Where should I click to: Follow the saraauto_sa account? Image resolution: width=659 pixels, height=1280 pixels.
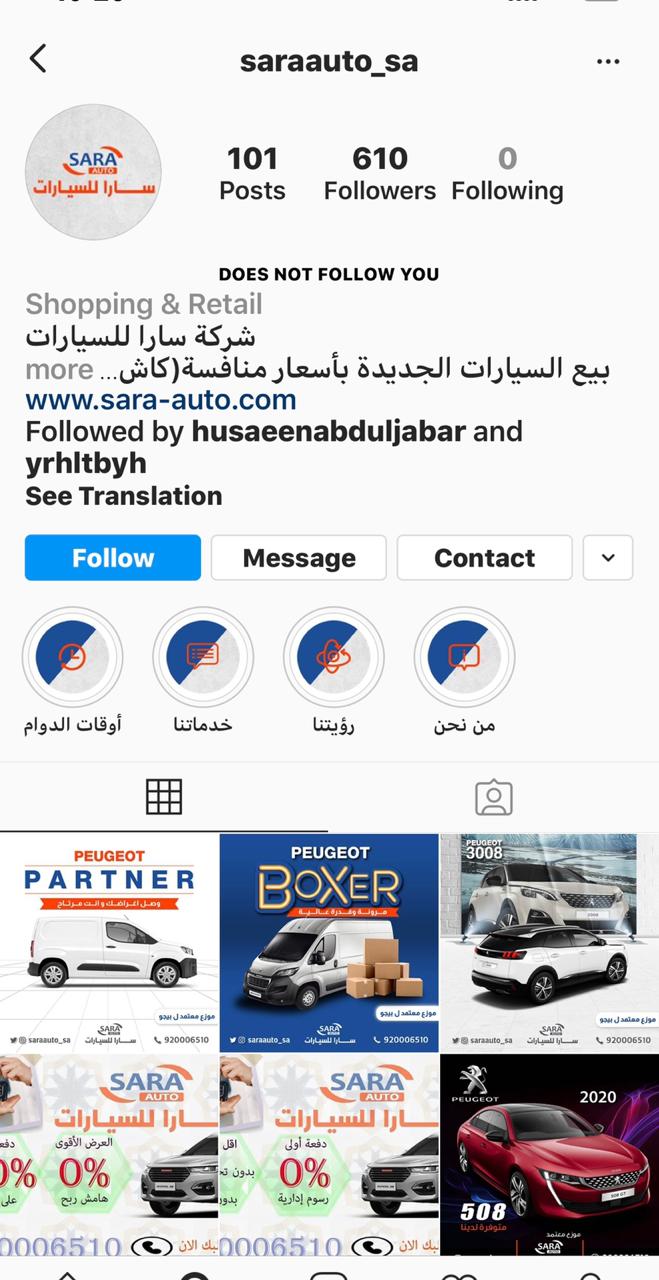click(x=113, y=558)
